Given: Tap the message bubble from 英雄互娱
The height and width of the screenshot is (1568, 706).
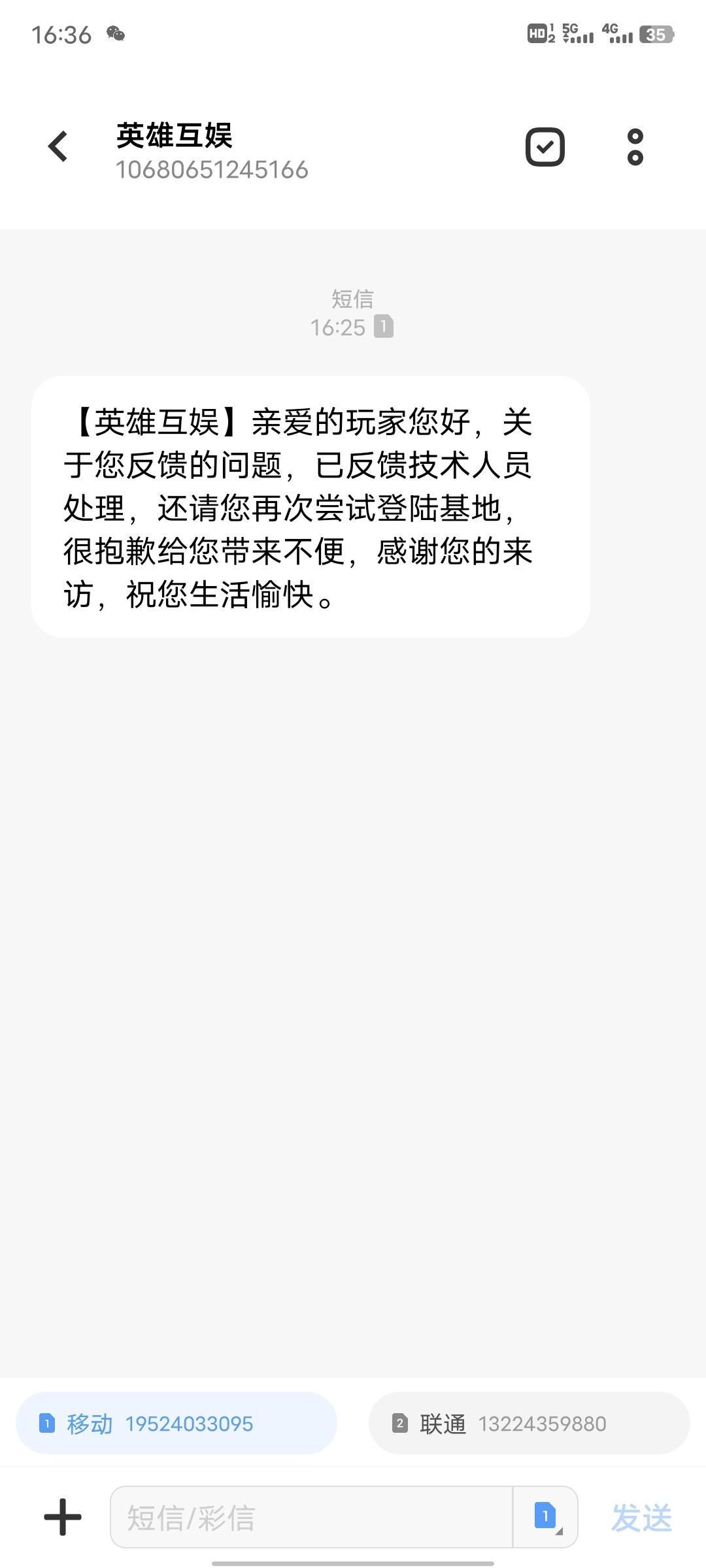Looking at the screenshot, I should (311, 506).
